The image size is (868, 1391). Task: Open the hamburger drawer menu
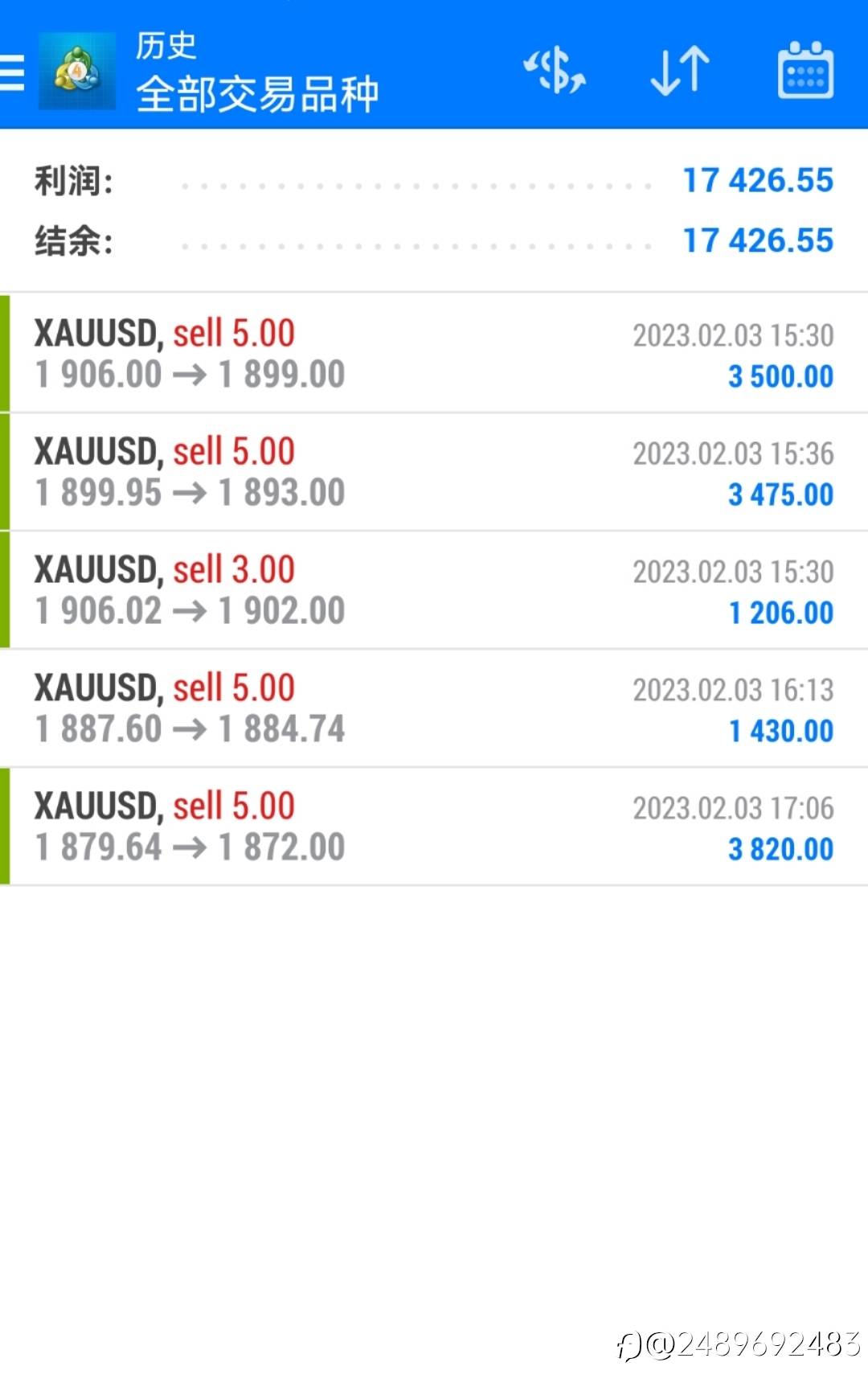click(12, 72)
